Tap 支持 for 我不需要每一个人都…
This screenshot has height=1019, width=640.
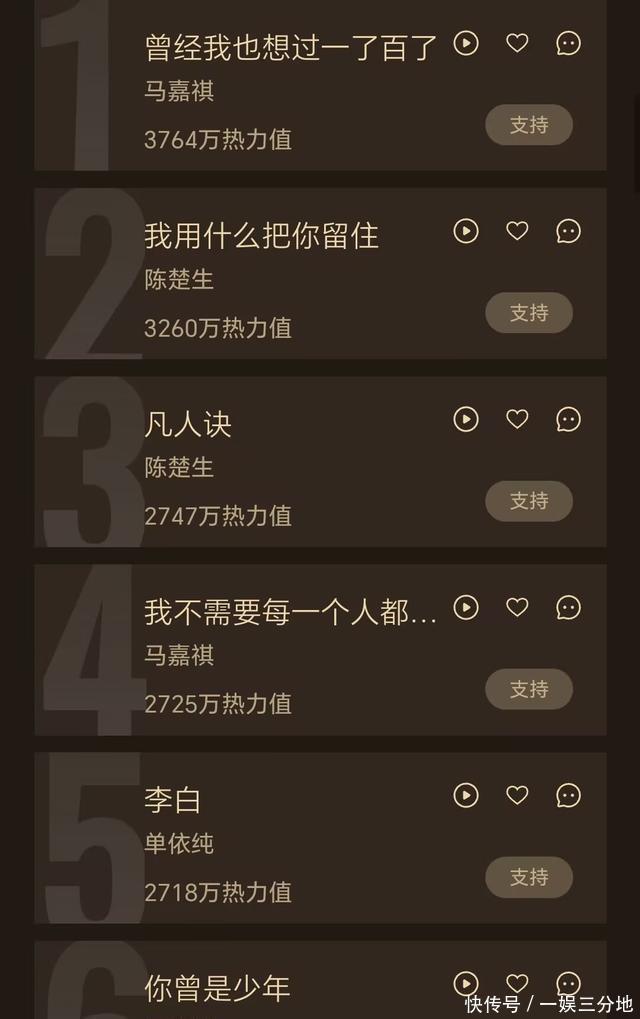coord(529,689)
